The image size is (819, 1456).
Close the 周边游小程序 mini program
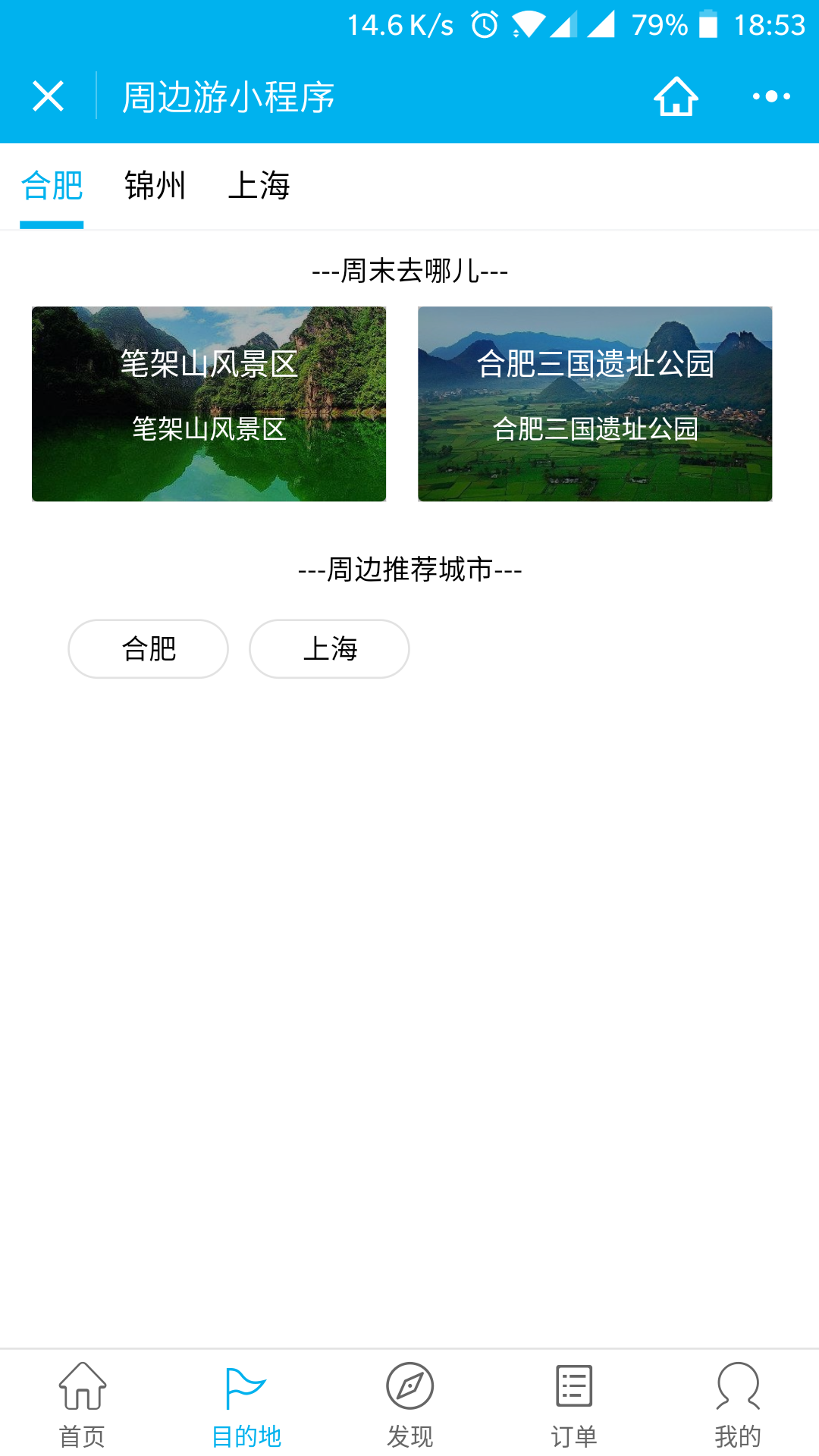pos(48,96)
